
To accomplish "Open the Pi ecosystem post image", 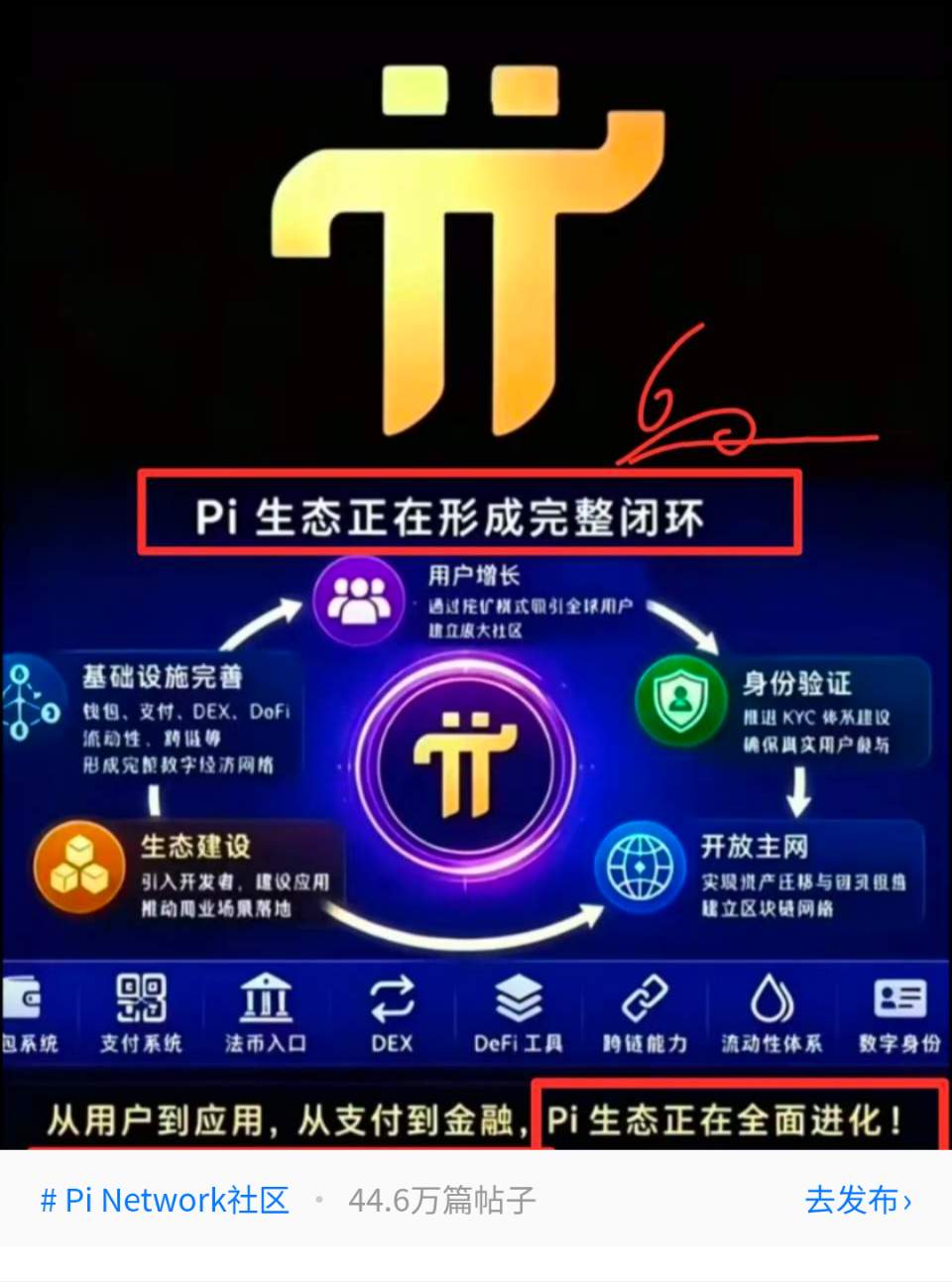I will pyautogui.click(x=476, y=575).
